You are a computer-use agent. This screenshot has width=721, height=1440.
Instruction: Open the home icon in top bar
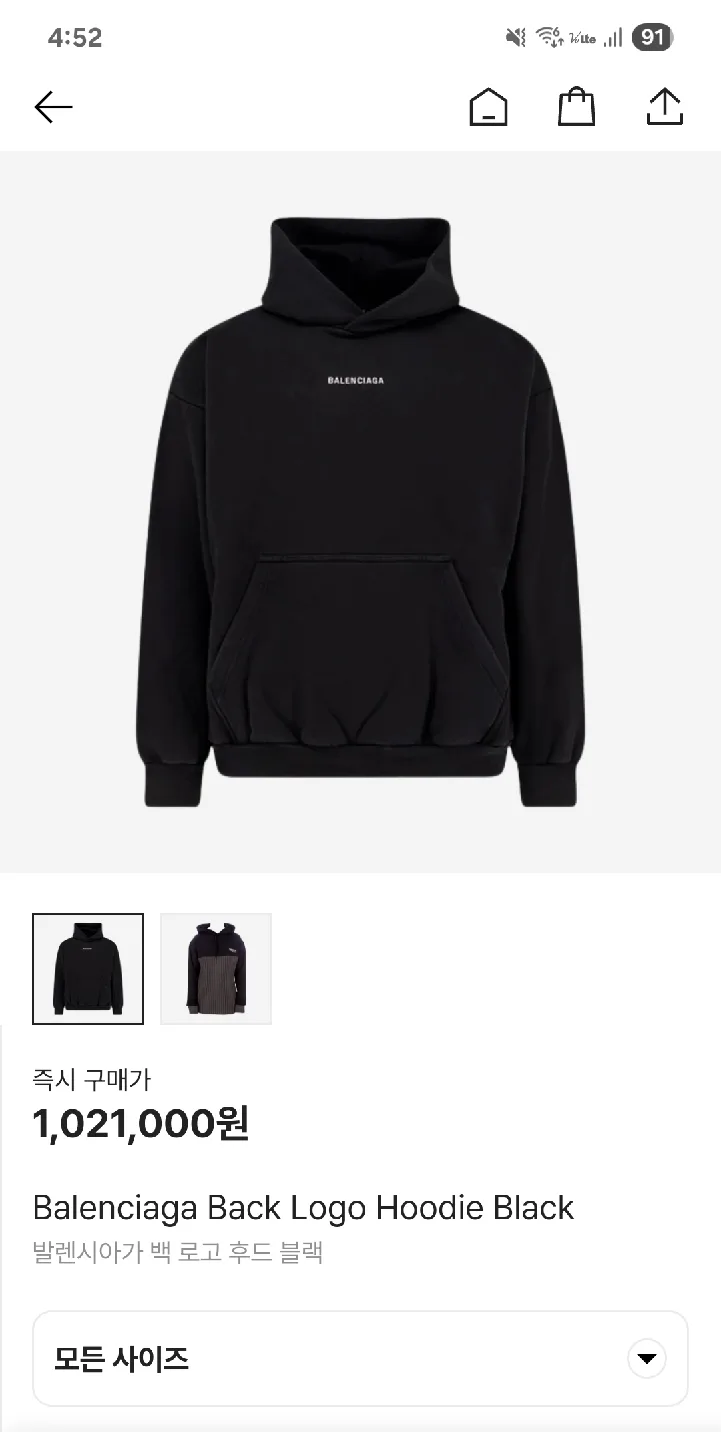pyautogui.click(x=488, y=107)
